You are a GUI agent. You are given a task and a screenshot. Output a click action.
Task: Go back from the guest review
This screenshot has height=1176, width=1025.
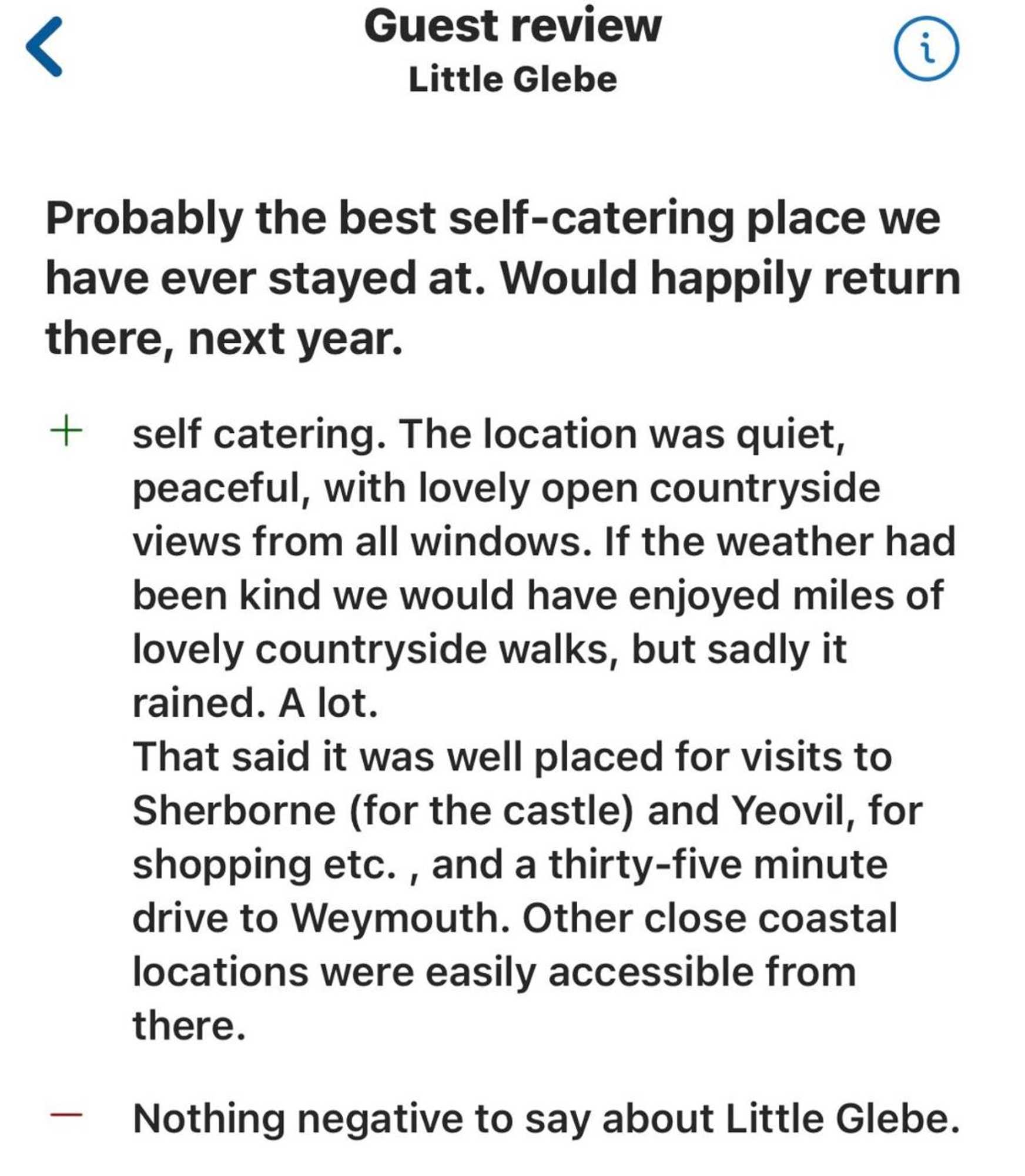coord(45,47)
